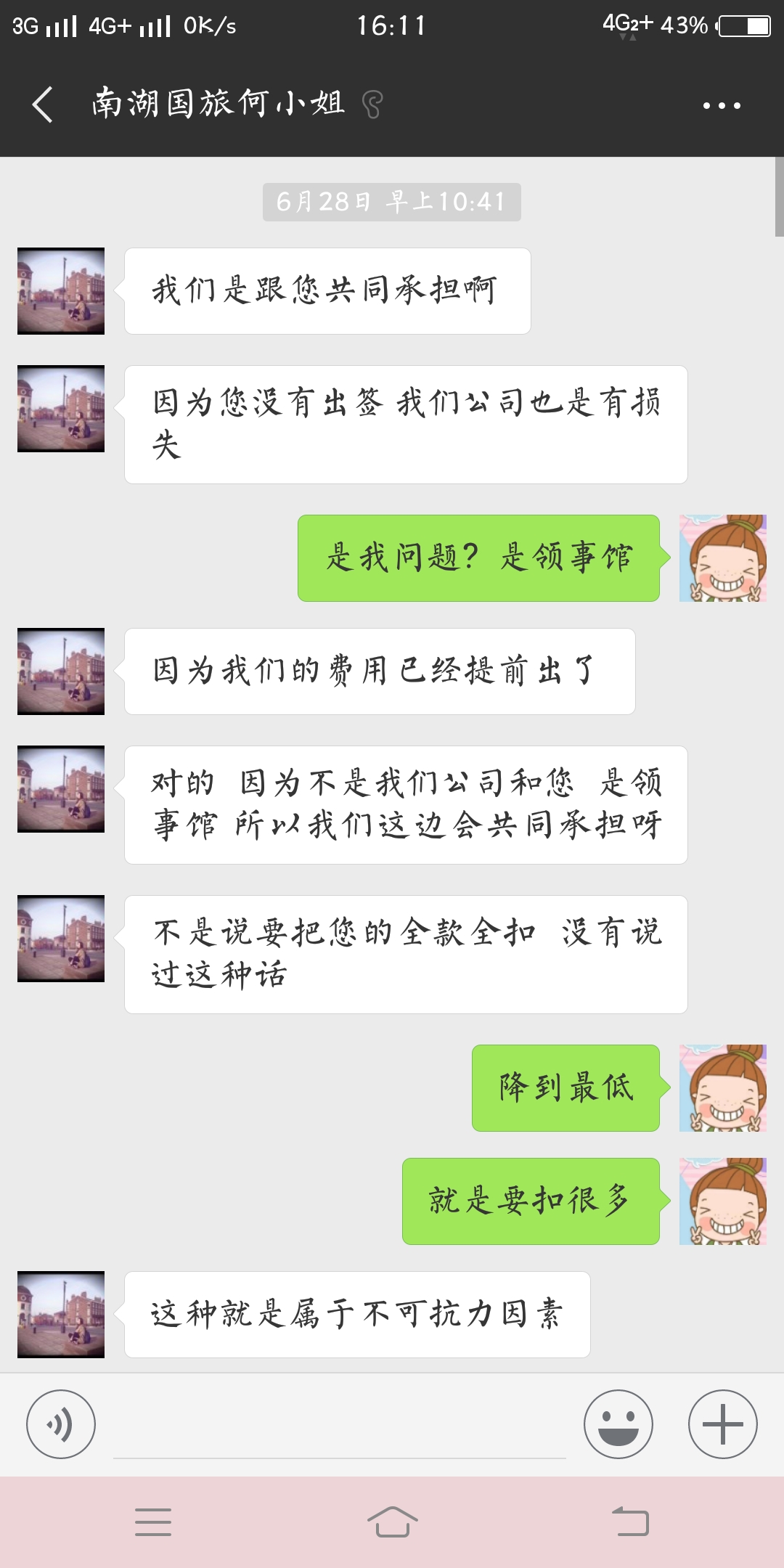Screen dimensions: 784x1568
Task: Switch to voice message input
Action: click(61, 1424)
